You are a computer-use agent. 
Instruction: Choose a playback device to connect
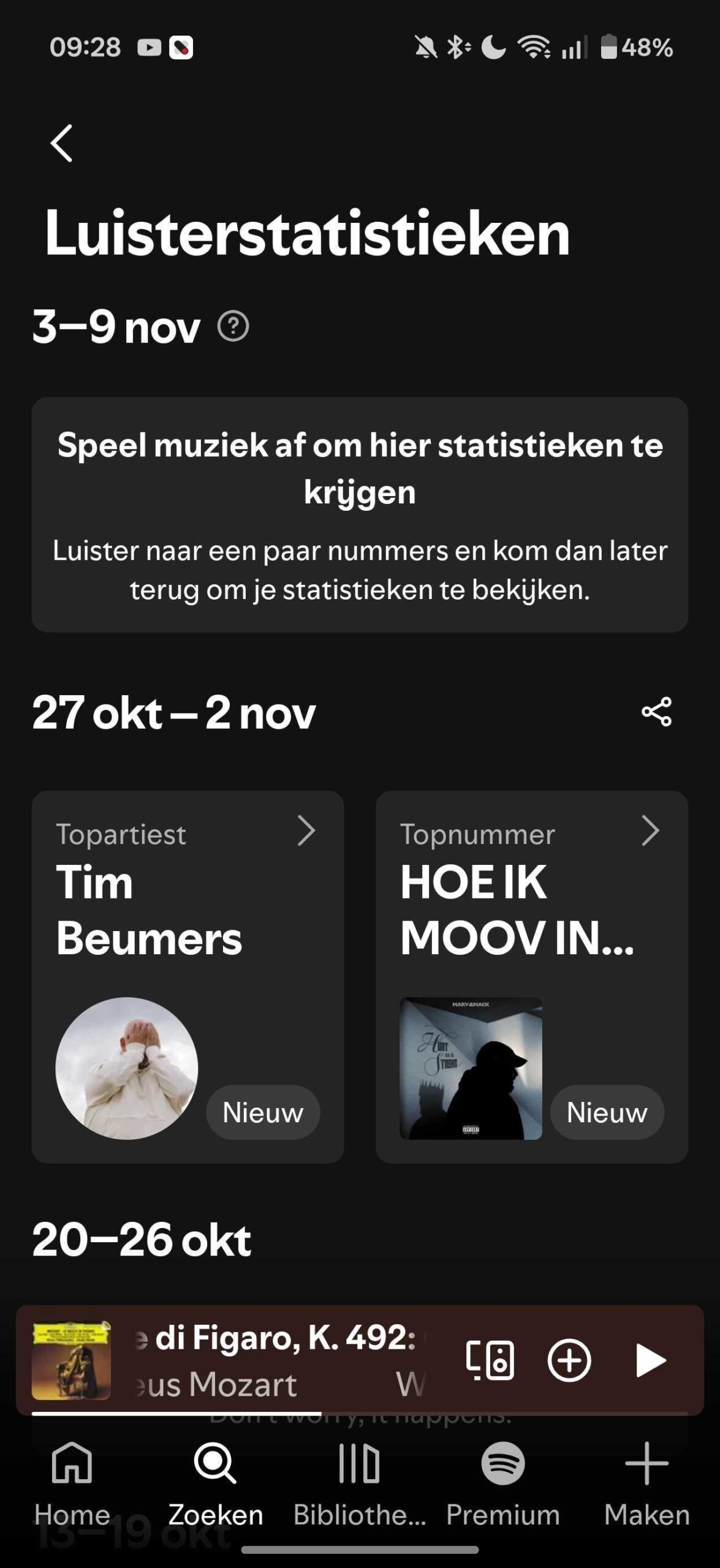pyautogui.click(x=490, y=1361)
